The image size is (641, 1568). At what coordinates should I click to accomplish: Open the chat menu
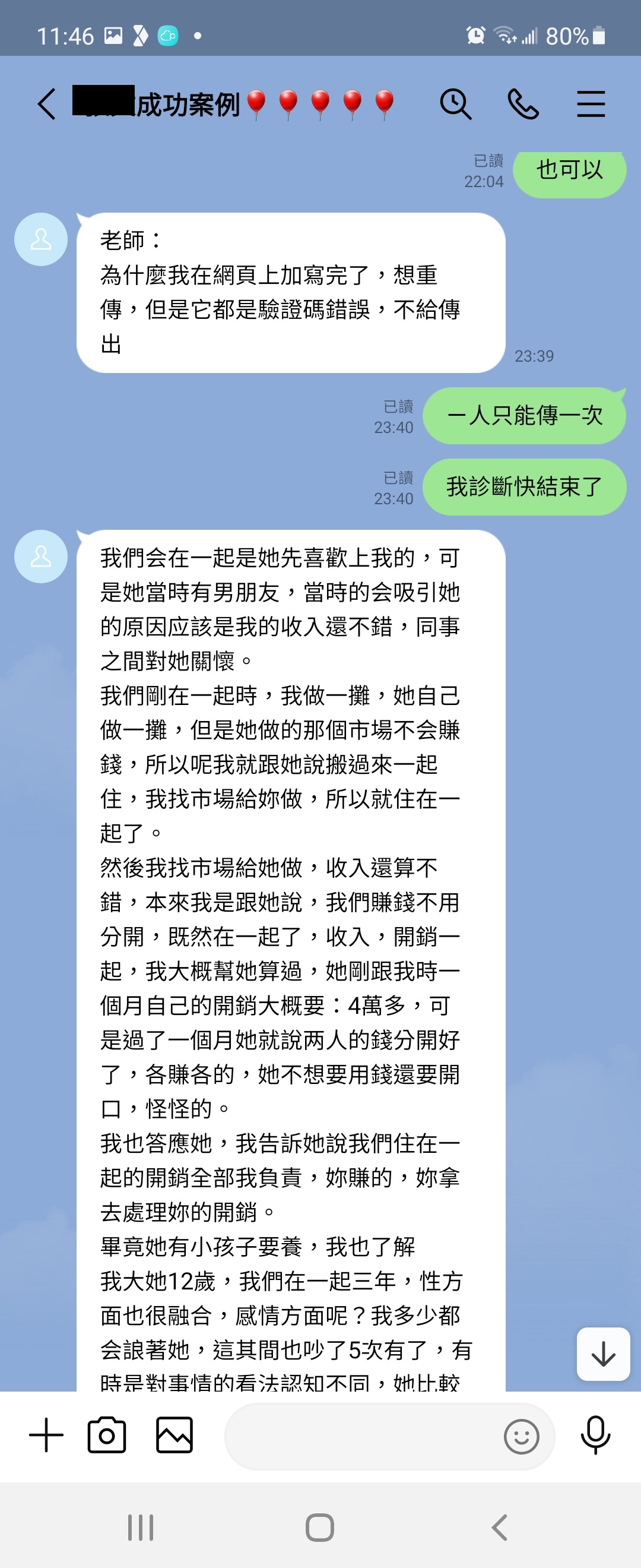[x=591, y=104]
